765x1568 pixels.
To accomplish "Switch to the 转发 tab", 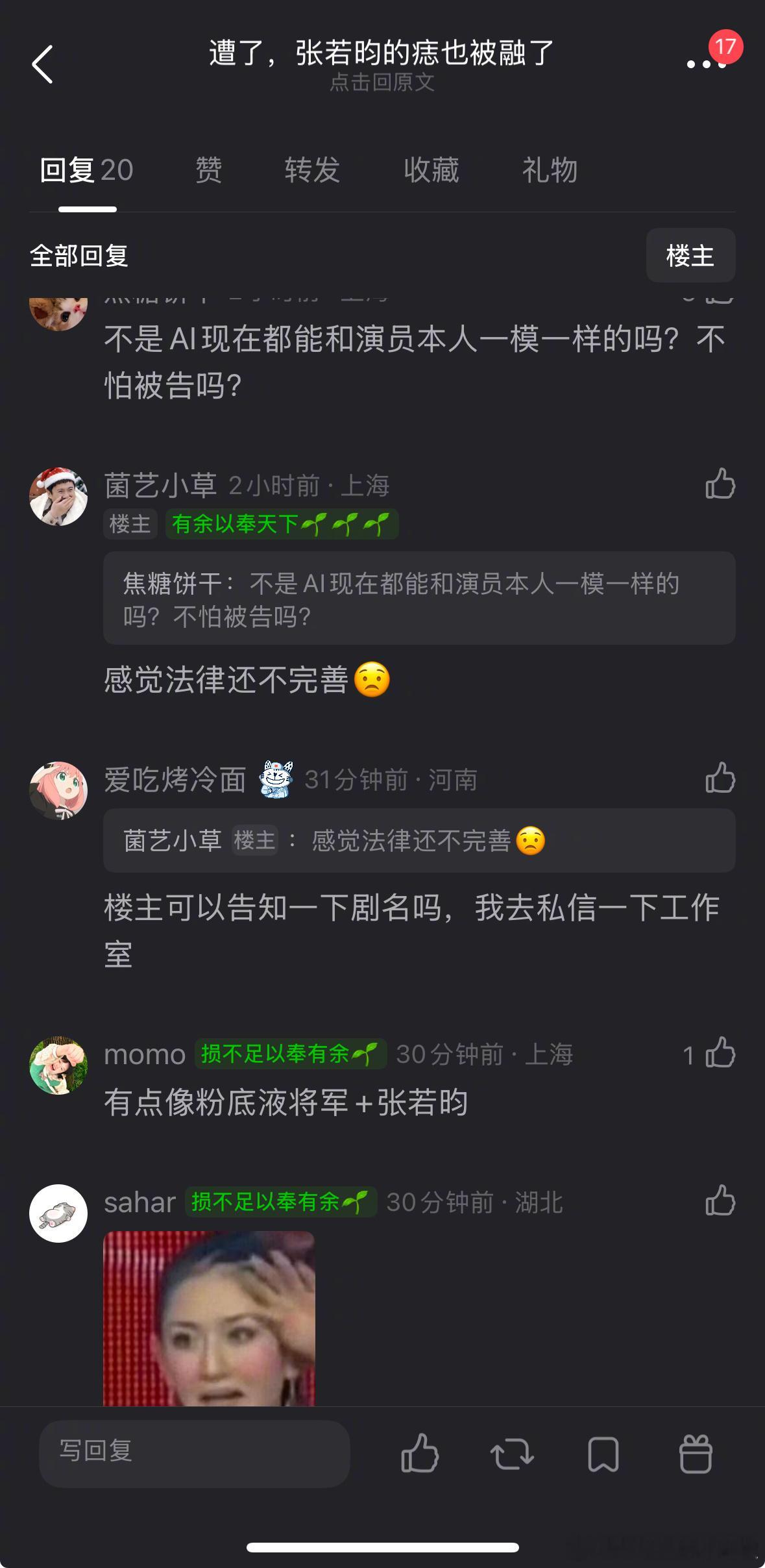I will (312, 170).
